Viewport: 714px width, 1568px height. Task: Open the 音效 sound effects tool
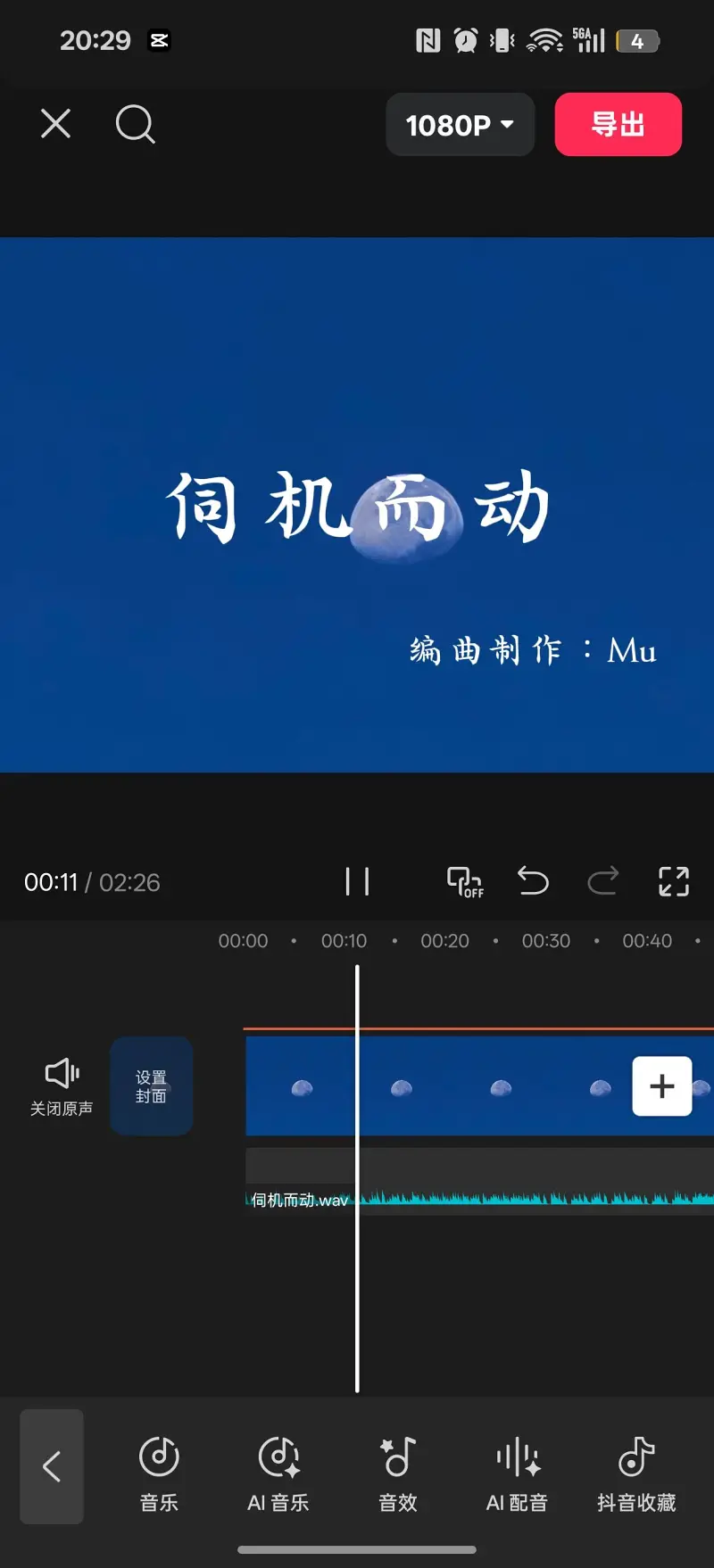pyautogui.click(x=398, y=1473)
